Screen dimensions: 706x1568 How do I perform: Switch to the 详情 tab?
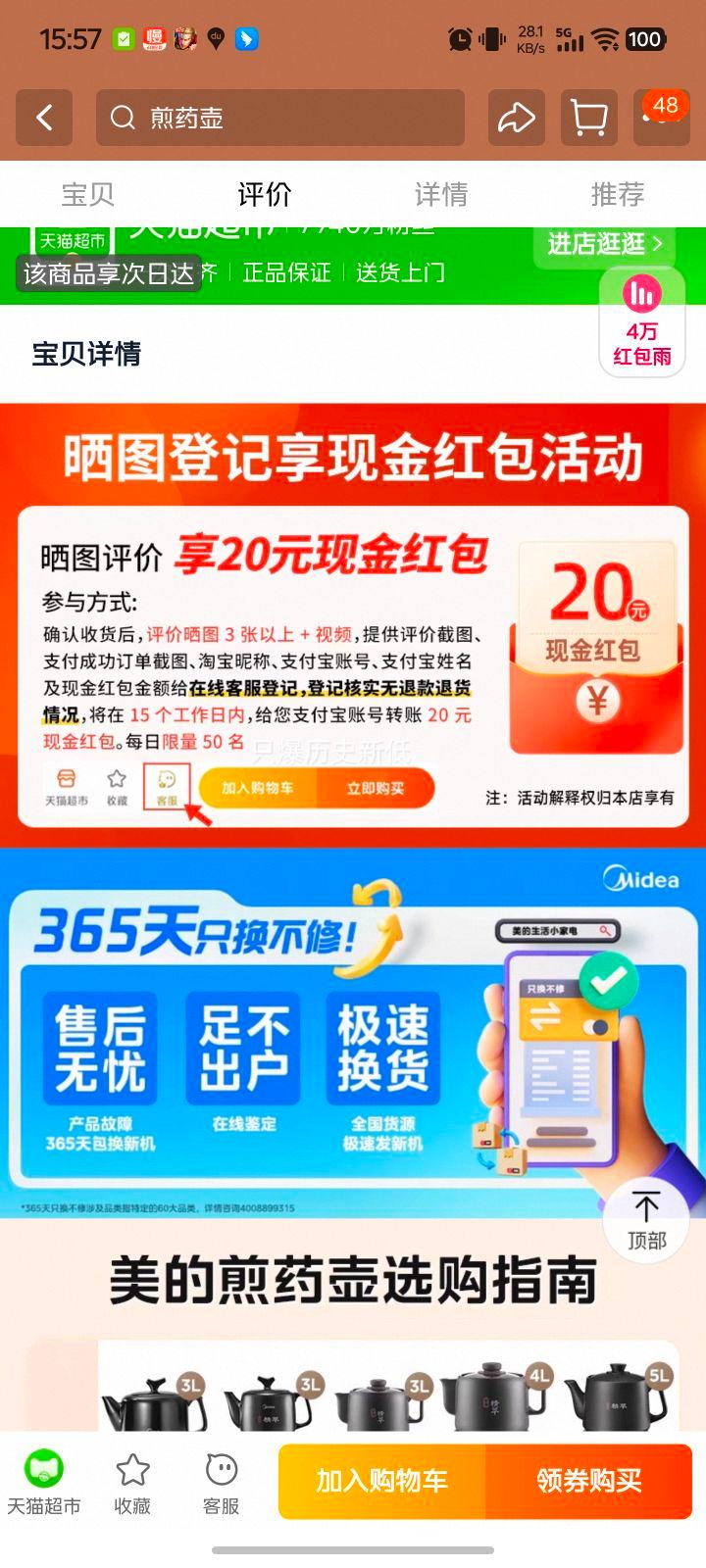(x=441, y=194)
